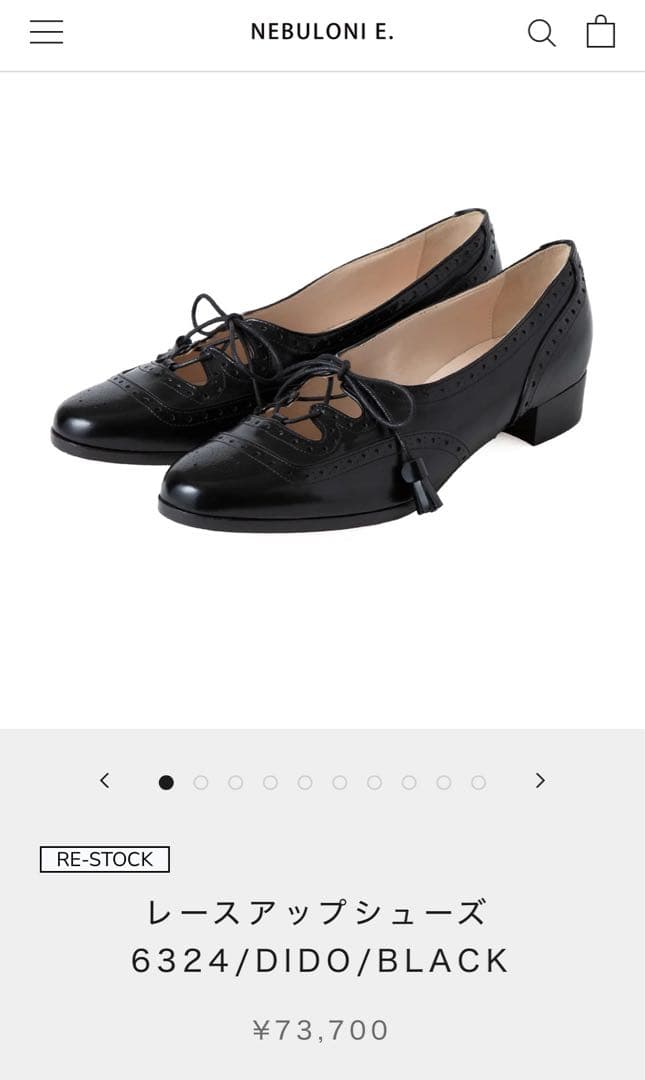
Task: Open the hamburger menu
Action: [46, 32]
